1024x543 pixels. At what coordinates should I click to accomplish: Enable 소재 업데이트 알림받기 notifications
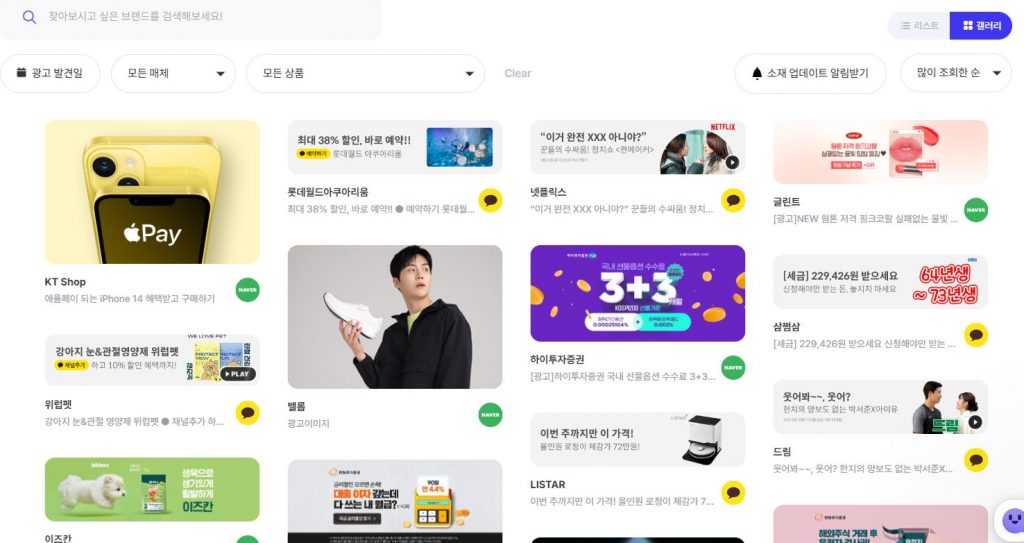[x=810, y=73]
